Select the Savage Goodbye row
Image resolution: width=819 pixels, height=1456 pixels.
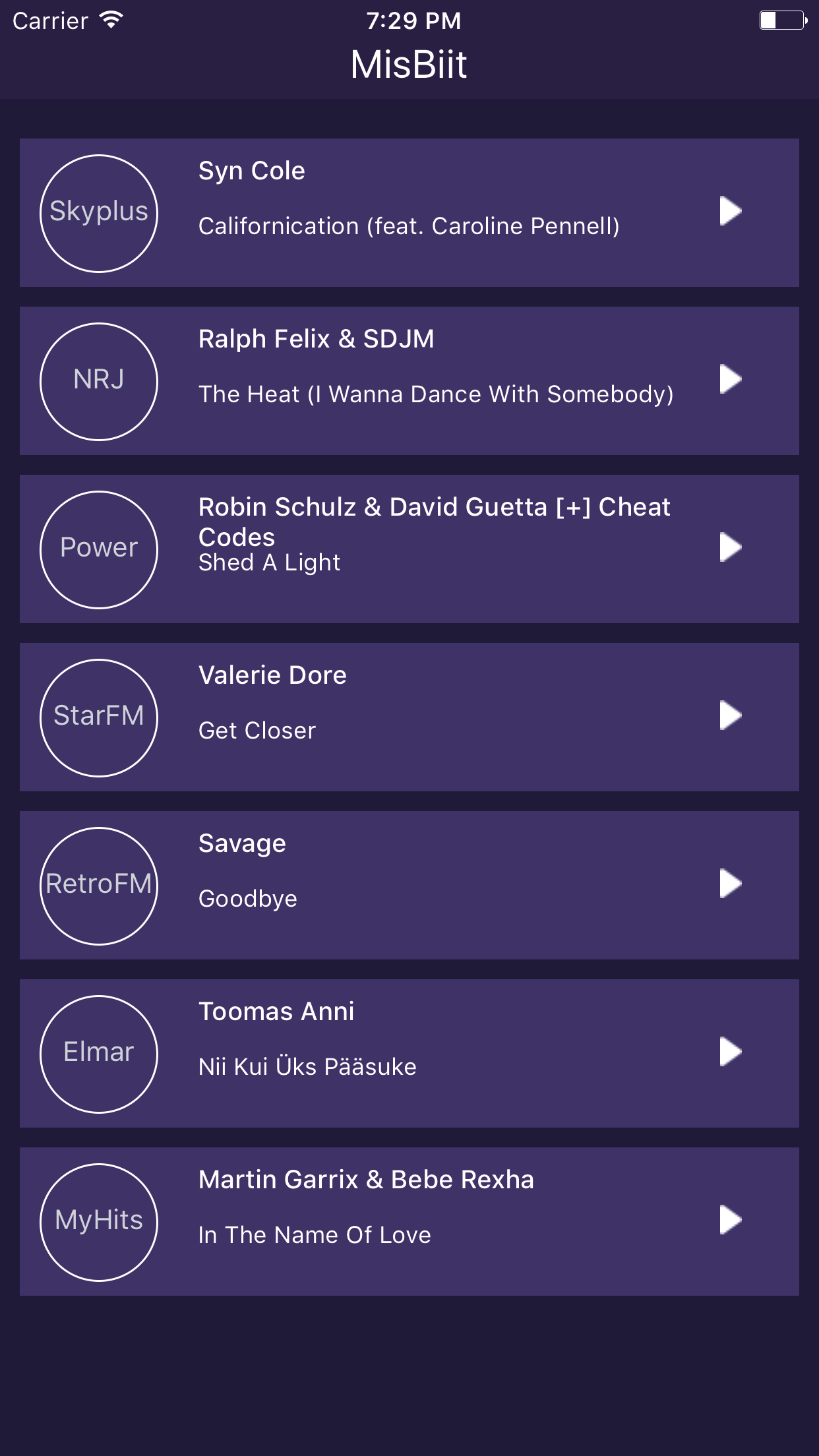[409, 885]
